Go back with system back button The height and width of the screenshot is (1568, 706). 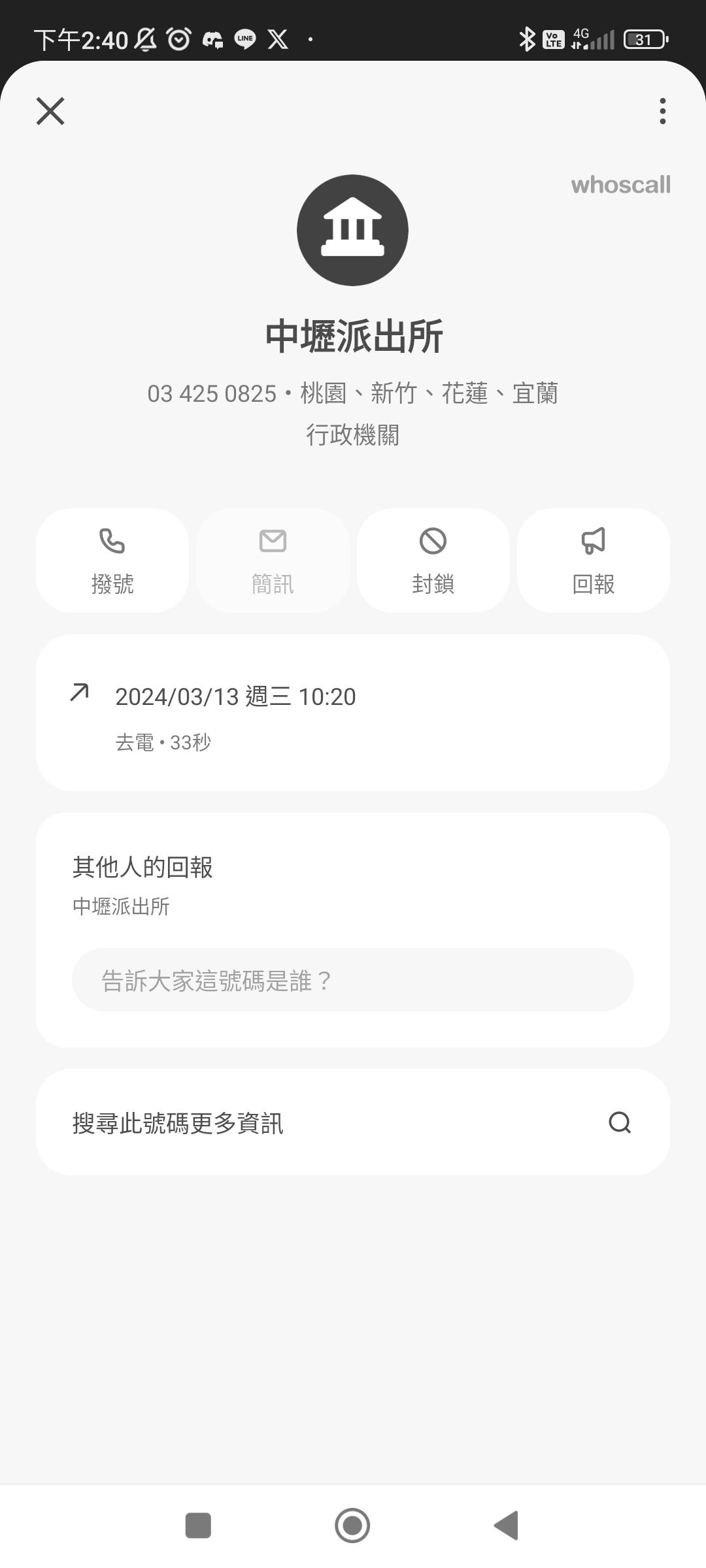pyautogui.click(x=507, y=1526)
